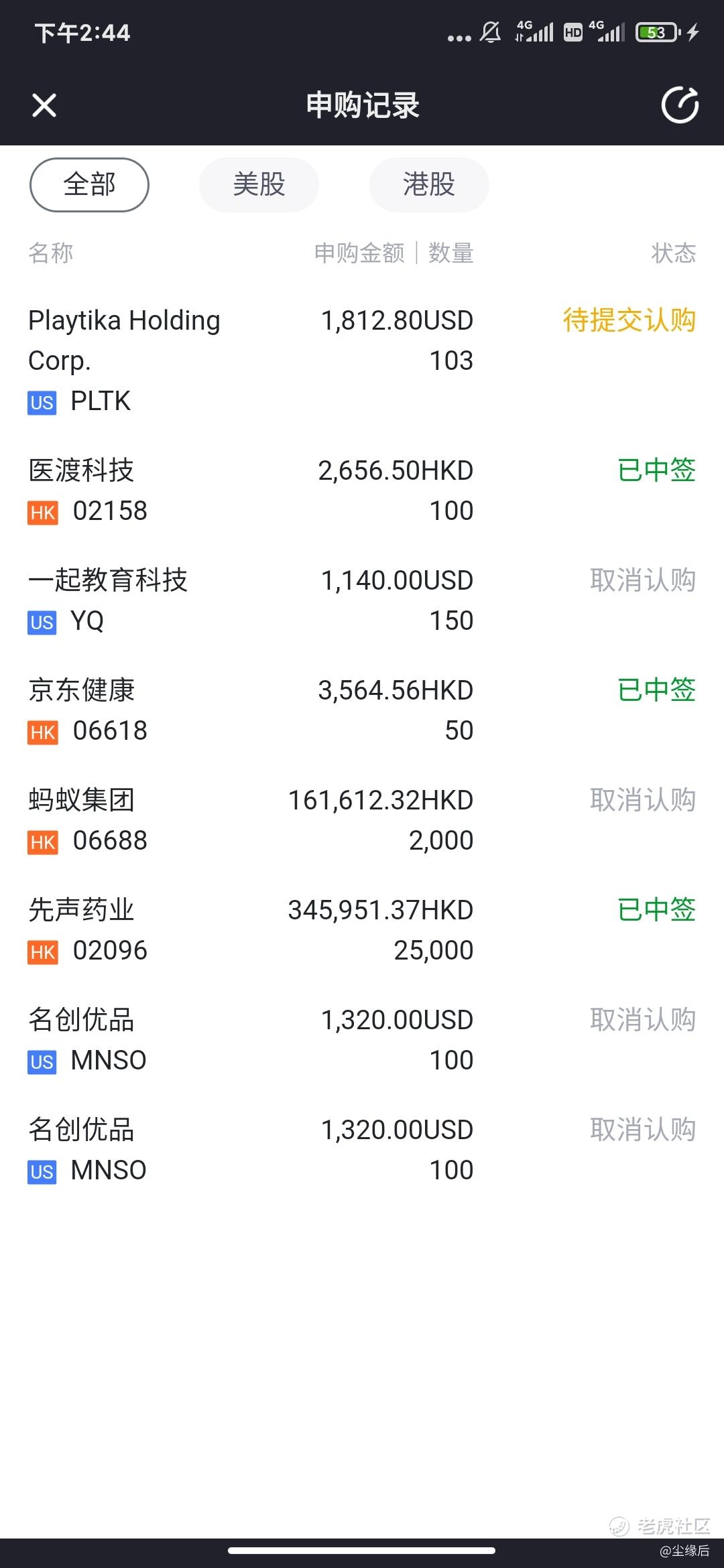Open the 医渡科技 02158 record
Image resolution: width=724 pixels, height=1568 pixels.
[362, 491]
